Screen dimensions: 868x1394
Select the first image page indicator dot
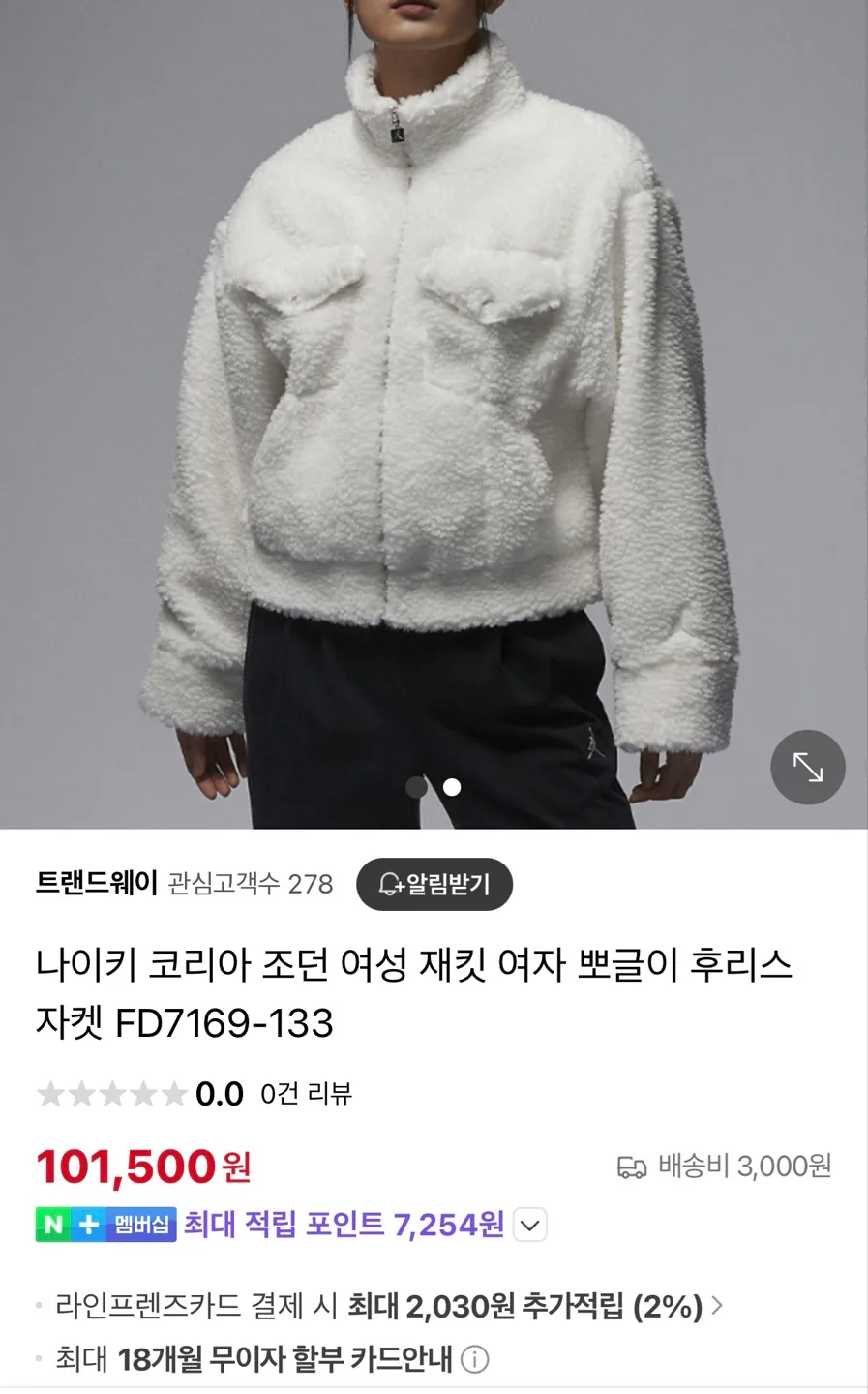point(417,787)
